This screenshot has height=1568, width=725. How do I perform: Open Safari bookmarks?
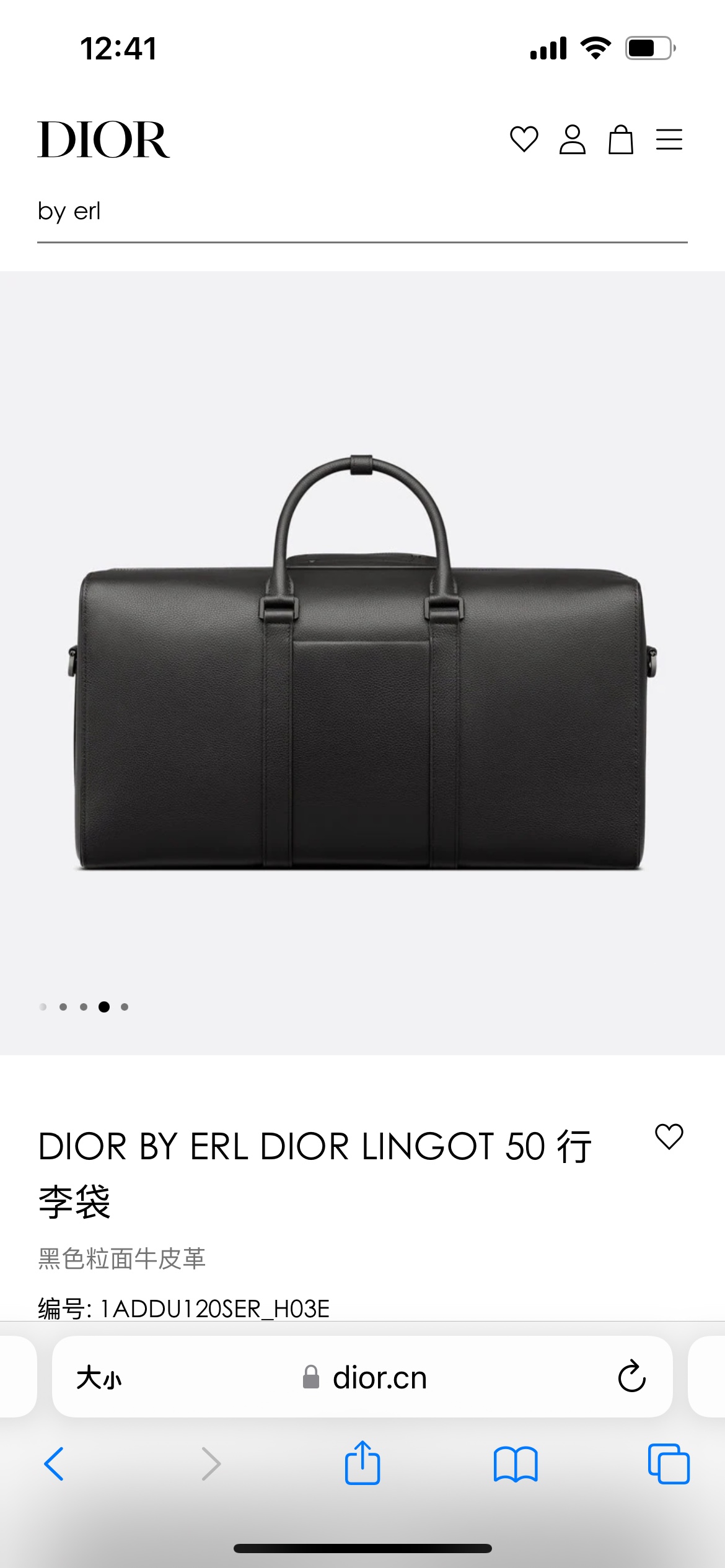tap(516, 1464)
